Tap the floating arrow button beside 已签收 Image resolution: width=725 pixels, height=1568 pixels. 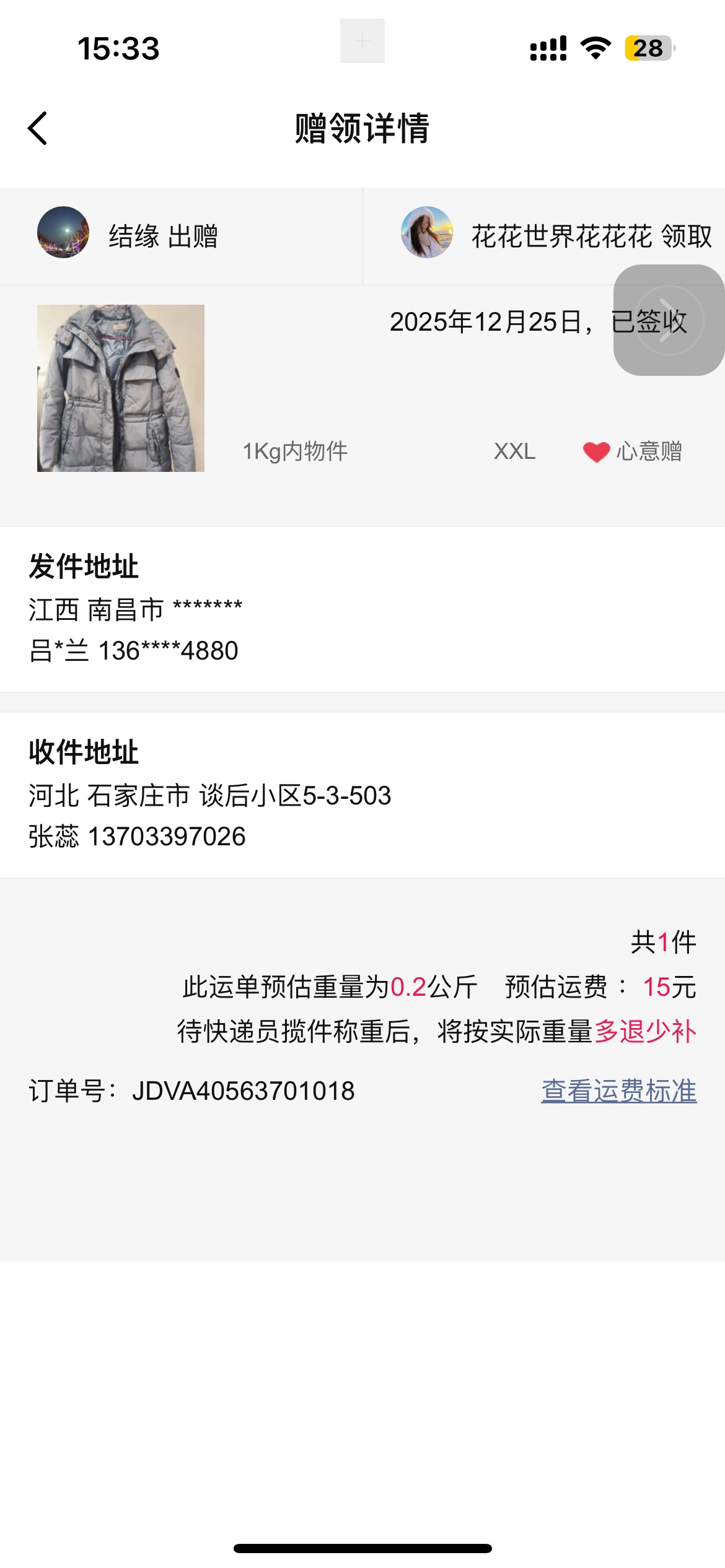click(x=669, y=320)
